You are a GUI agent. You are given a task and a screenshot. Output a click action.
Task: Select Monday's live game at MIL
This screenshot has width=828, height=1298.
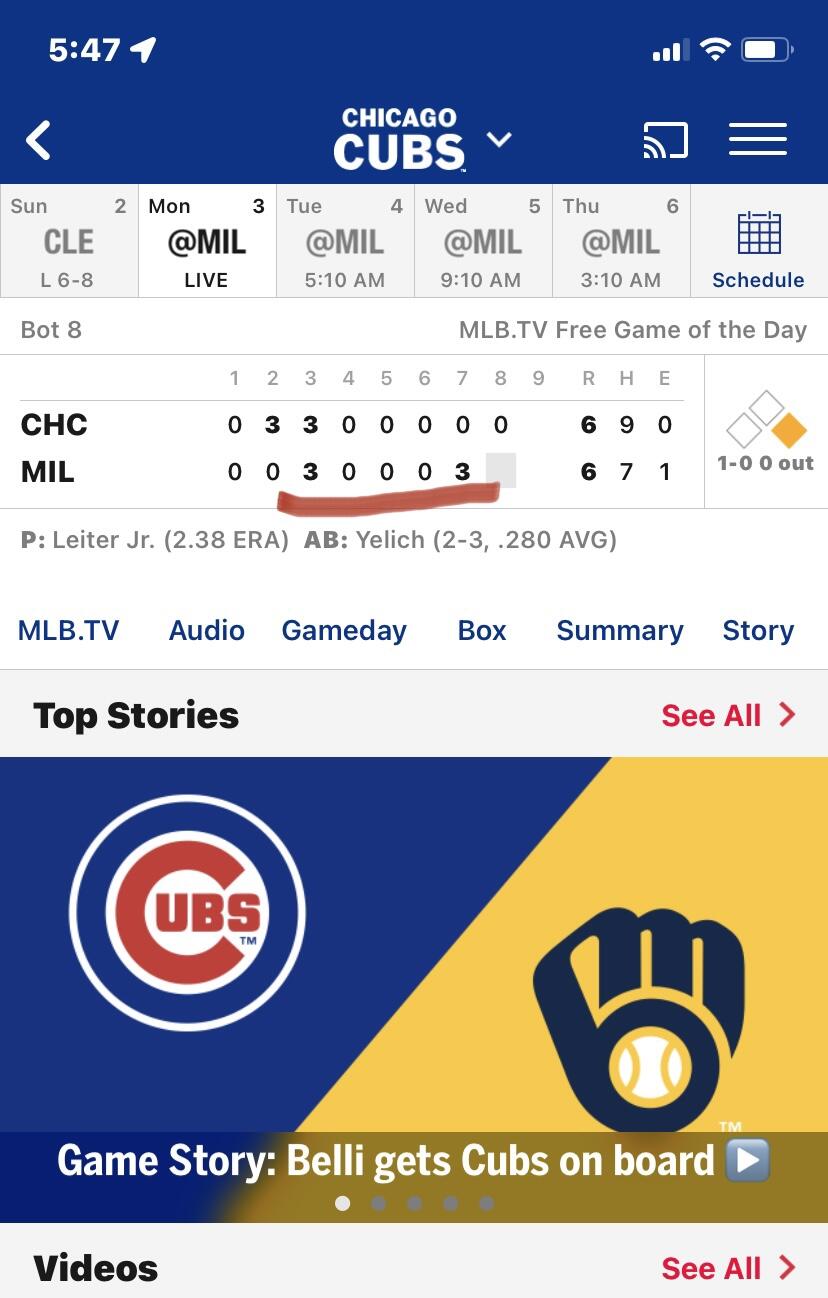pyautogui.click(x=206, y=241)
